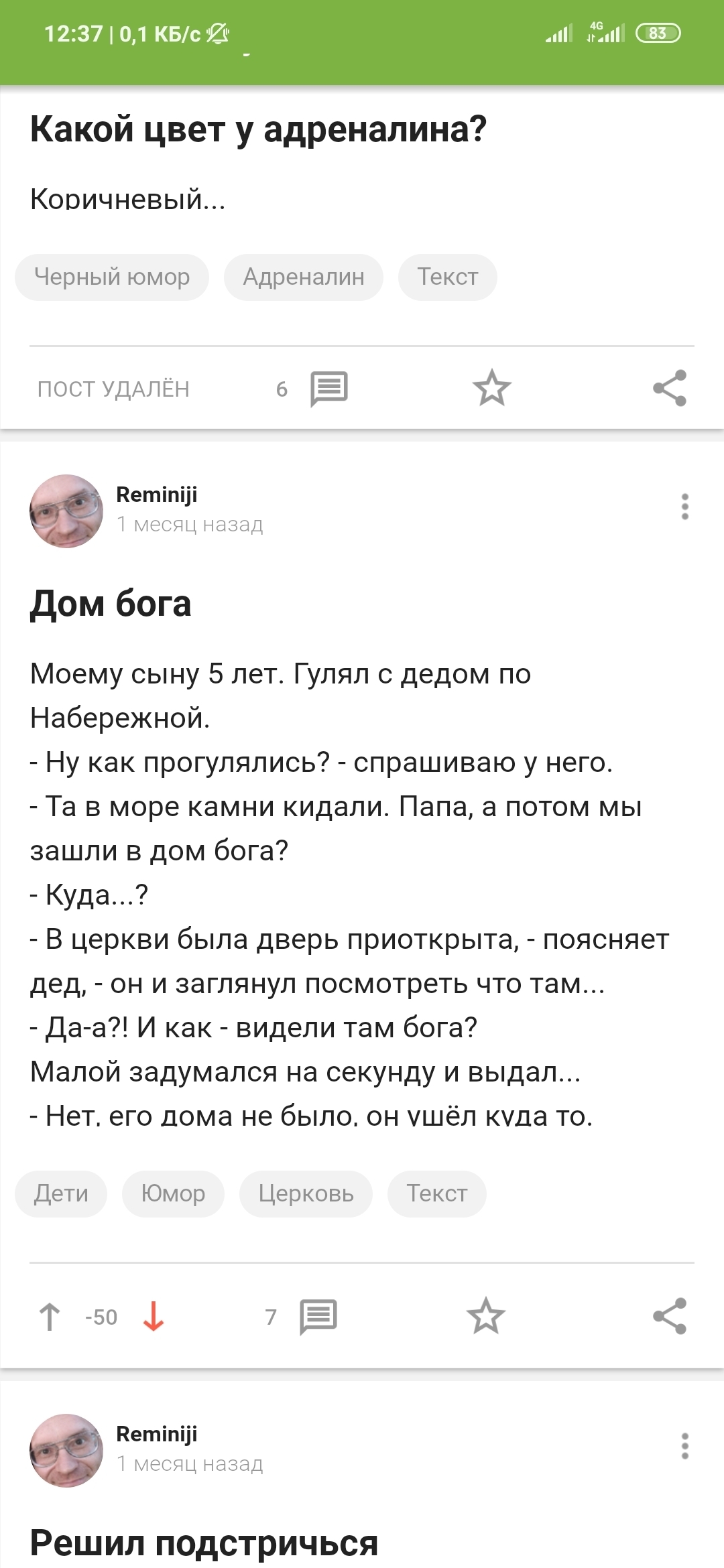Open the Дом бога post
This screenshot has width=724, height=1568.
[111, 603]
